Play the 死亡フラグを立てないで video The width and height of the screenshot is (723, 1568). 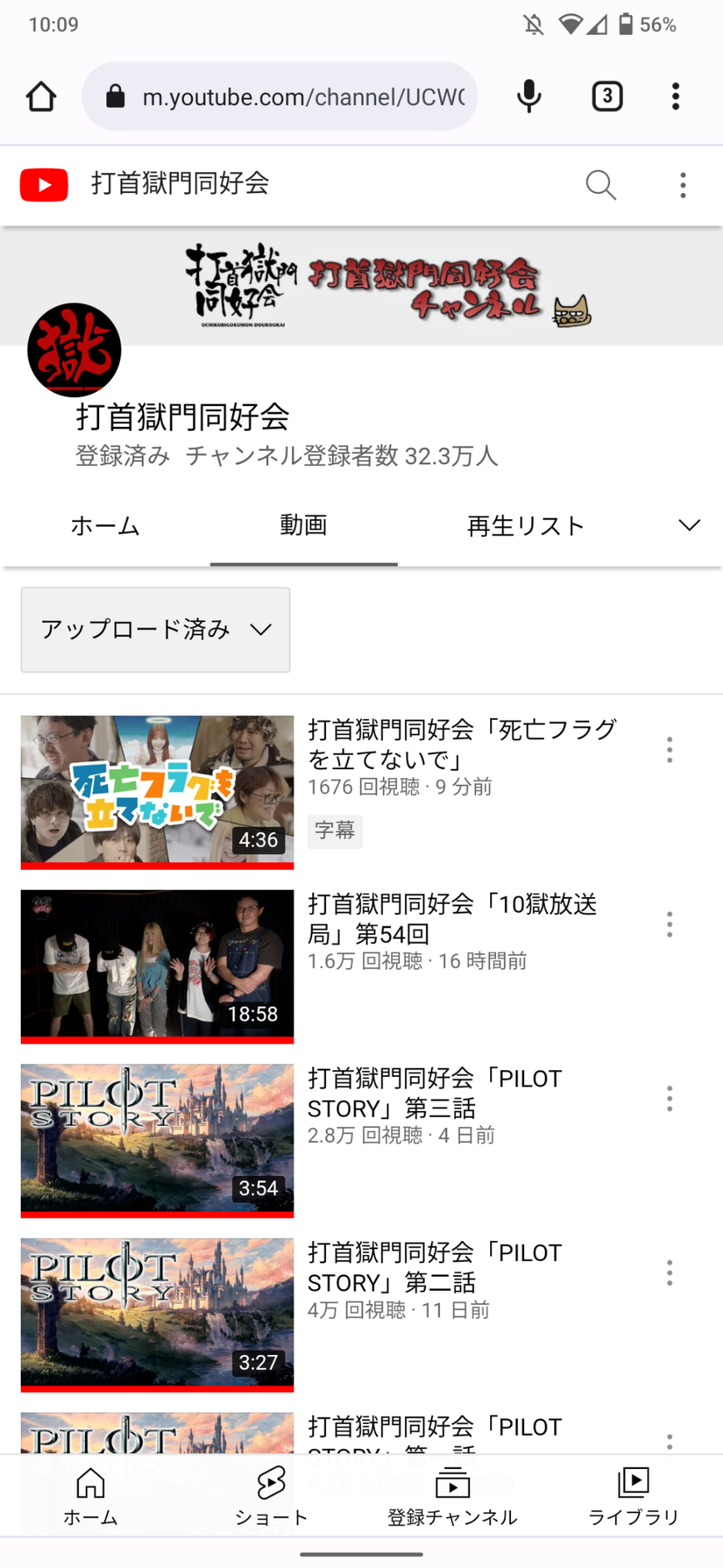[157, 791]
